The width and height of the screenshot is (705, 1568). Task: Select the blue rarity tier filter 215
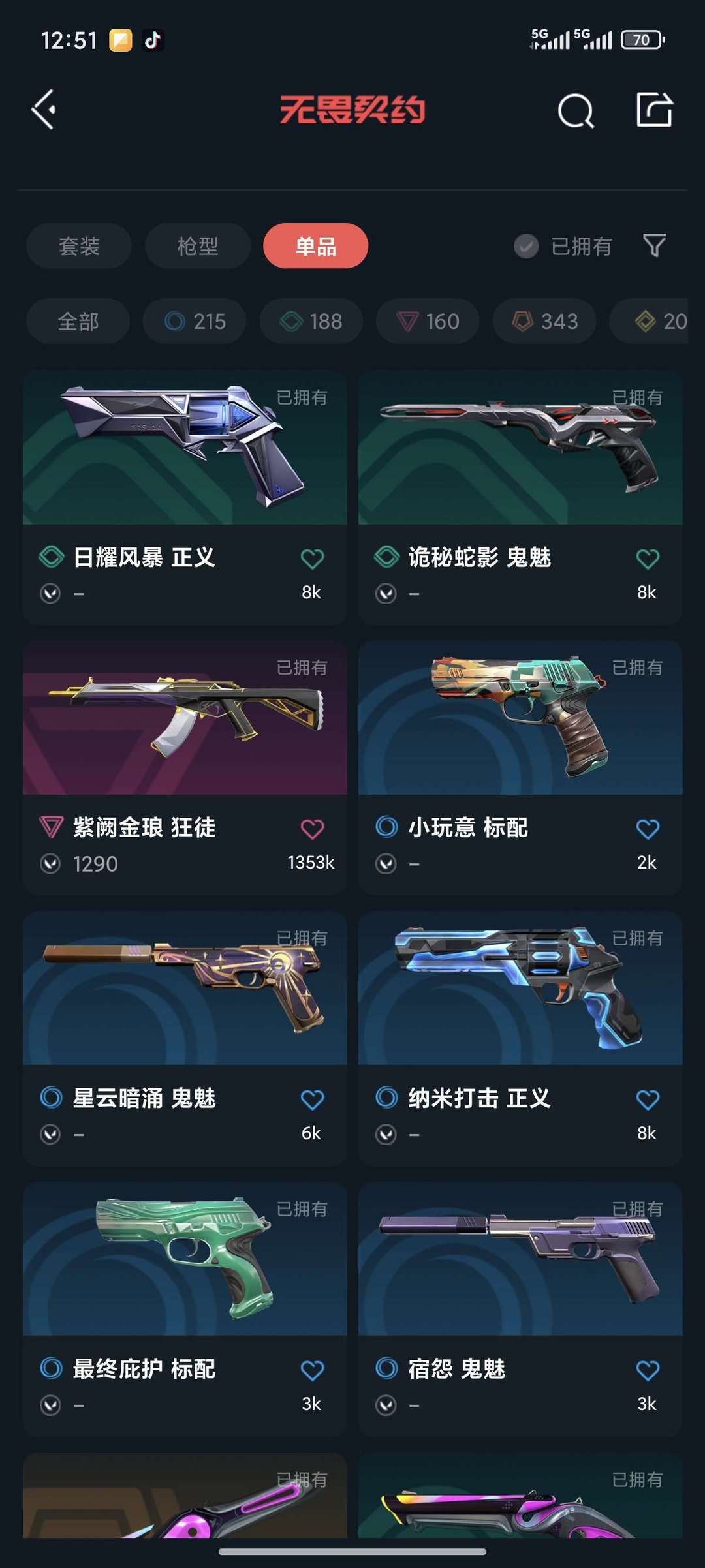(194, 321)
